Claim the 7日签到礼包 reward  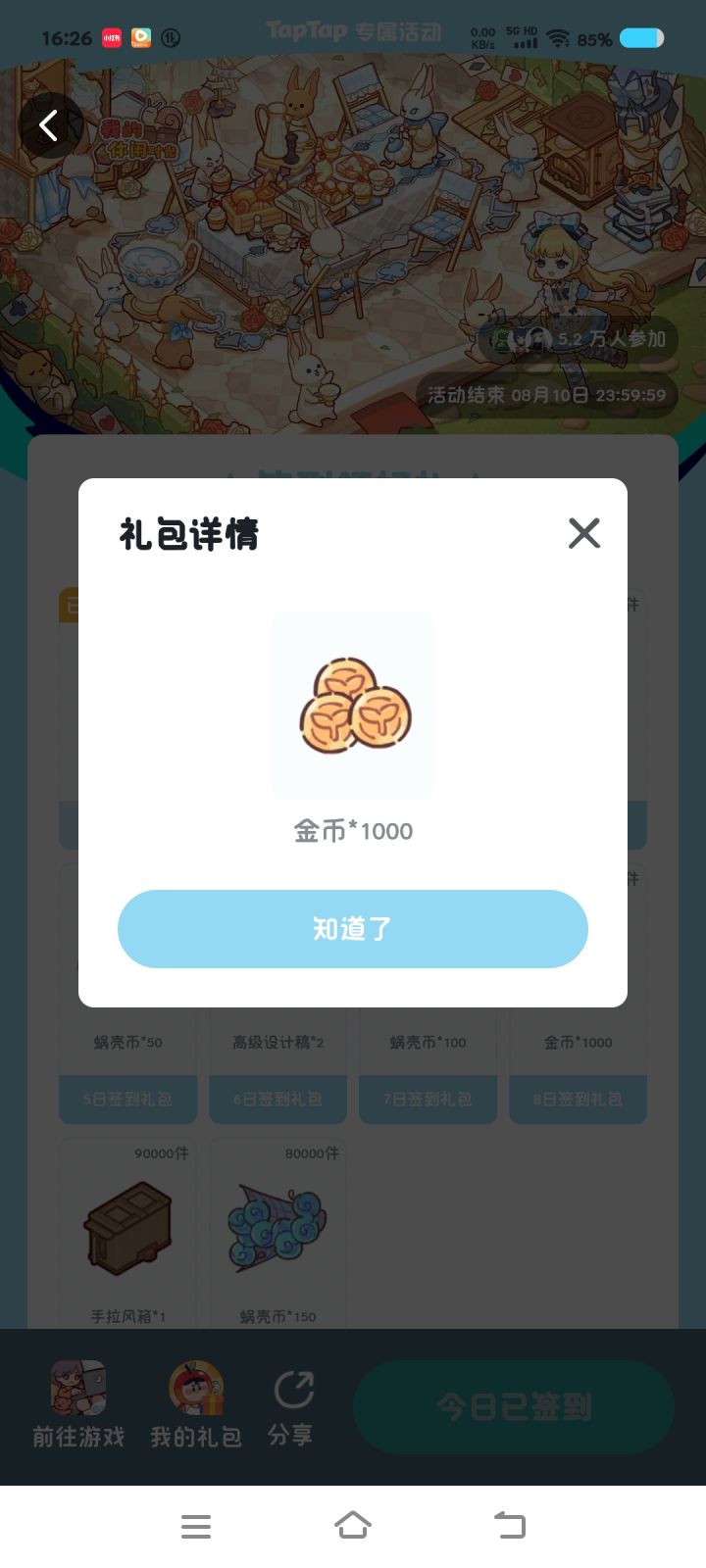[428, 1100]
